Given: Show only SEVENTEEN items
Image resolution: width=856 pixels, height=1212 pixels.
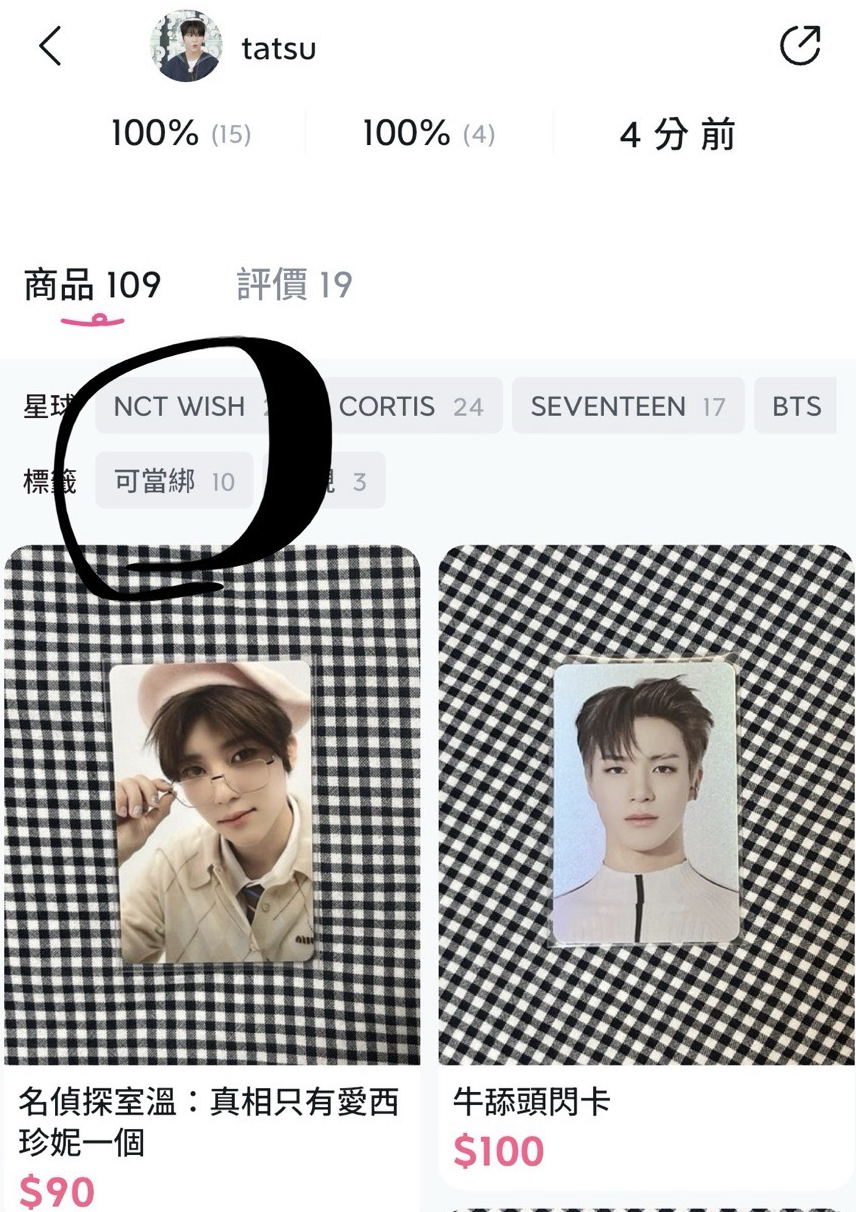Looking at the screenshot, I should pos(627,406).
